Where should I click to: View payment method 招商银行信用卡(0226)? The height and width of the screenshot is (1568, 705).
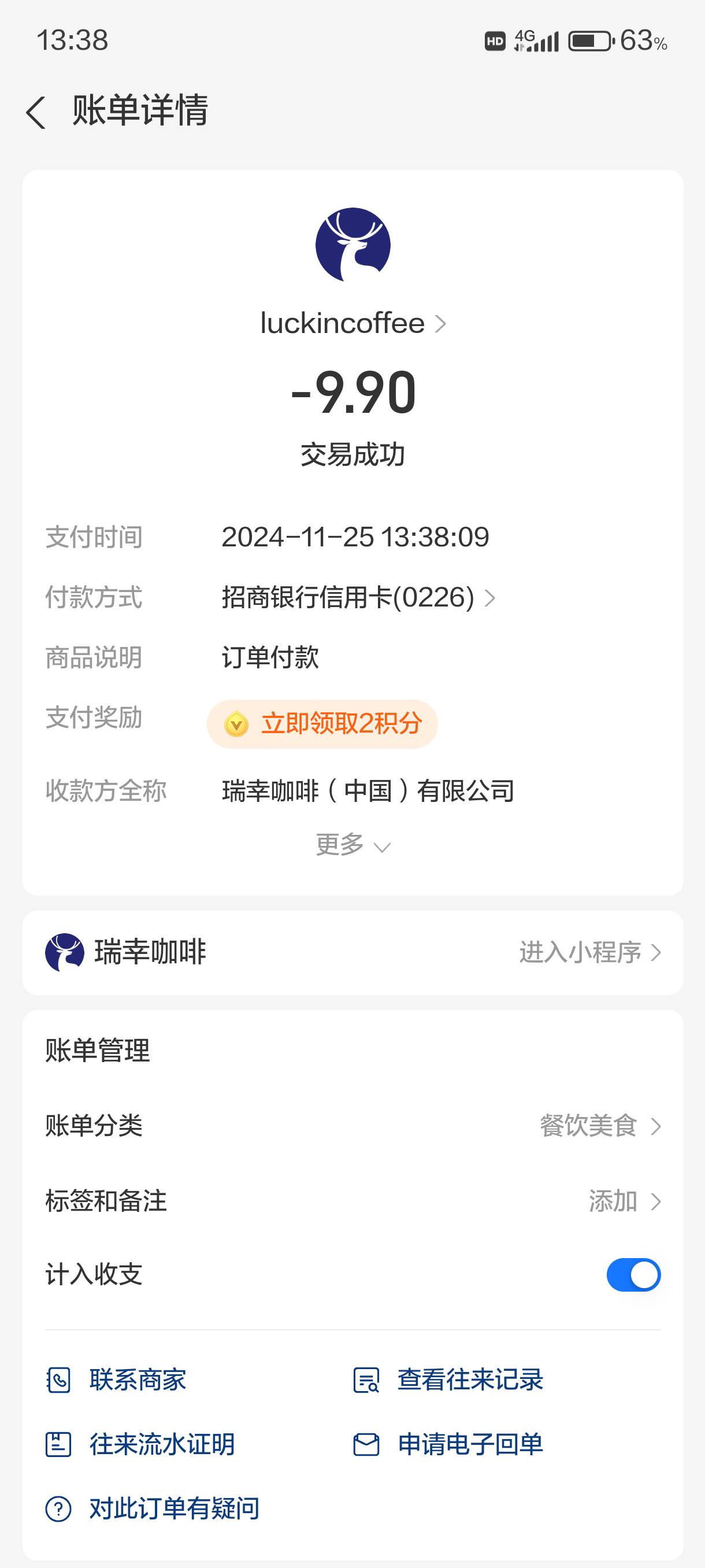(x=358, y=597)
